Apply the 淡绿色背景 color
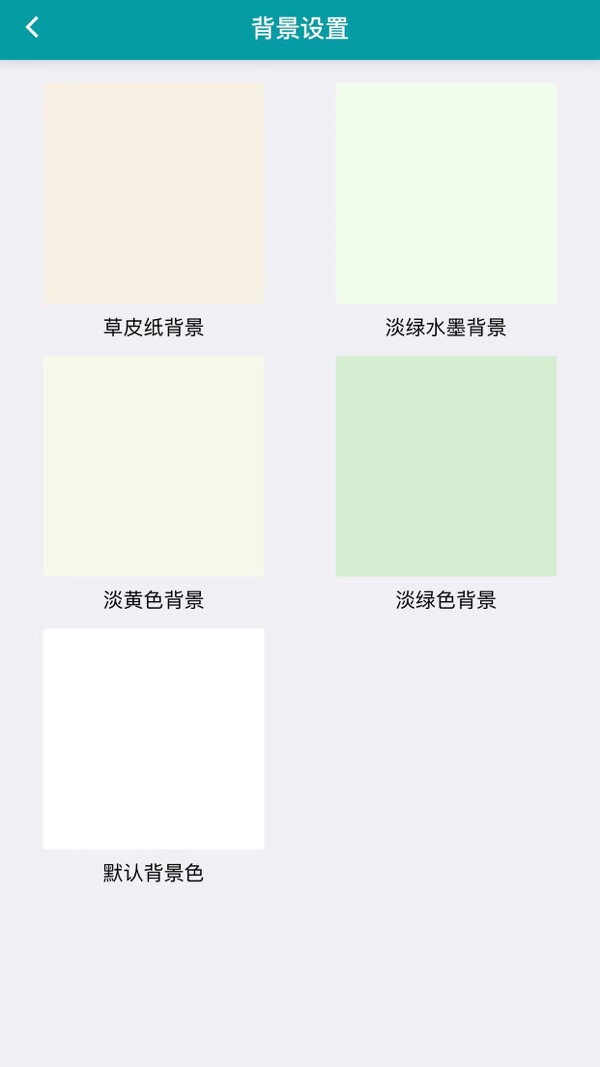The width and height of the screenshot is (600, 1067). click(446, 466)
